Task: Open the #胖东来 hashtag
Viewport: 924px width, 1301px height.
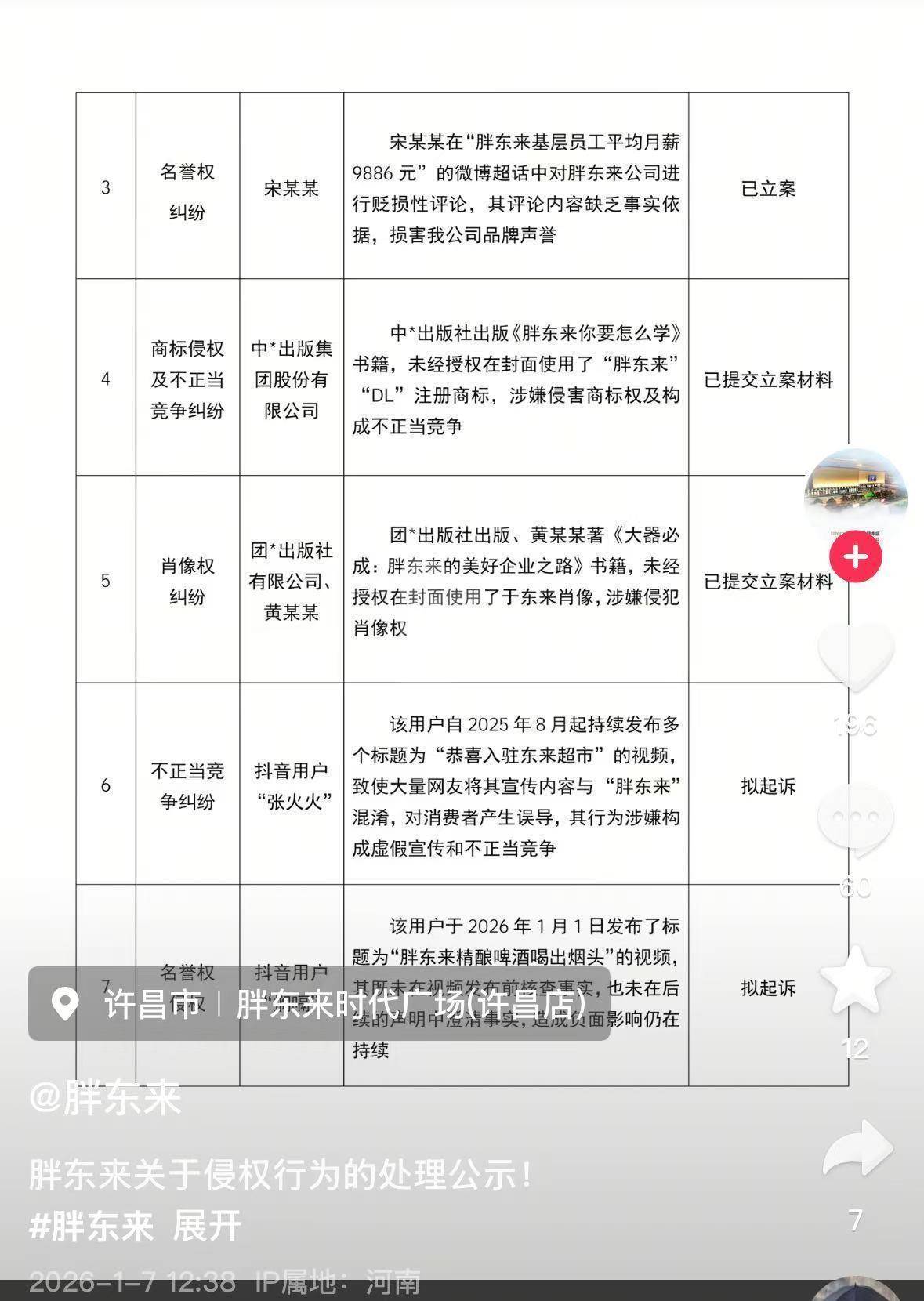Action: click(91, 1225)
